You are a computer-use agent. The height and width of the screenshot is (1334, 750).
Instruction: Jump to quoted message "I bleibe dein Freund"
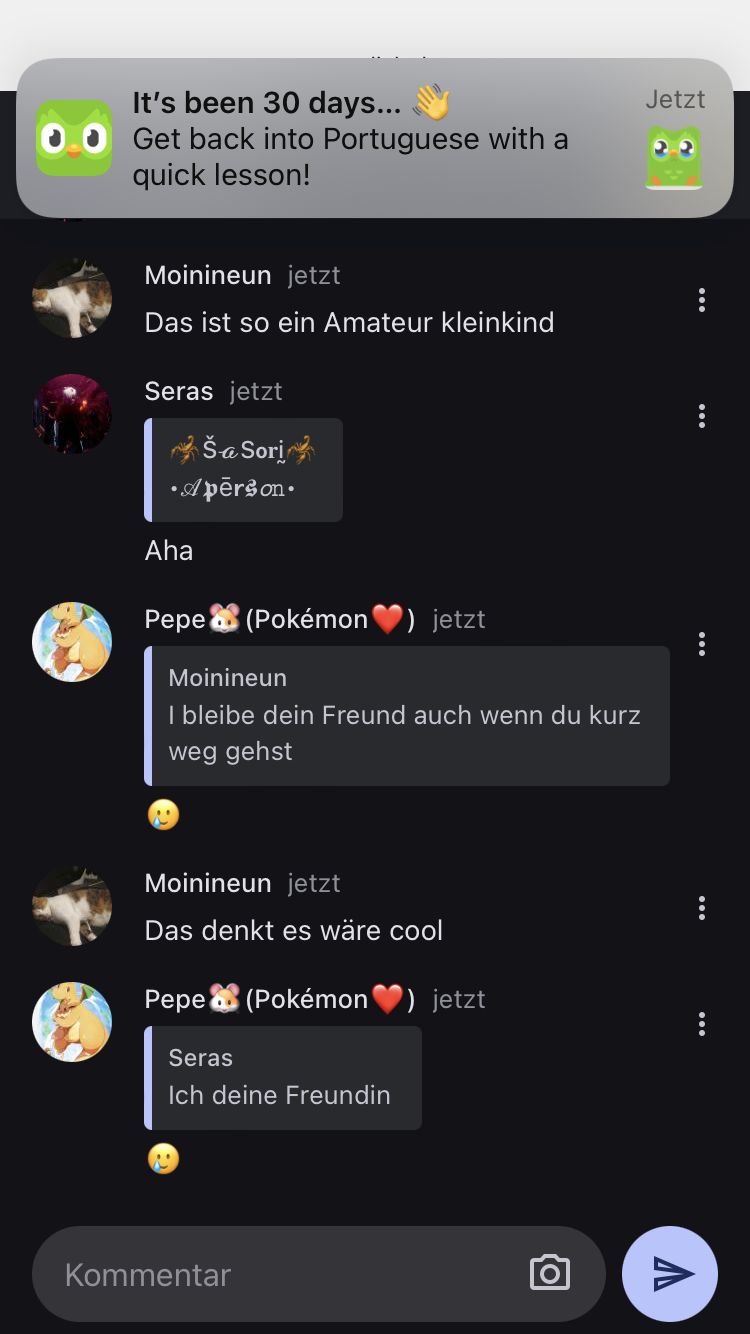click(407, 715)
